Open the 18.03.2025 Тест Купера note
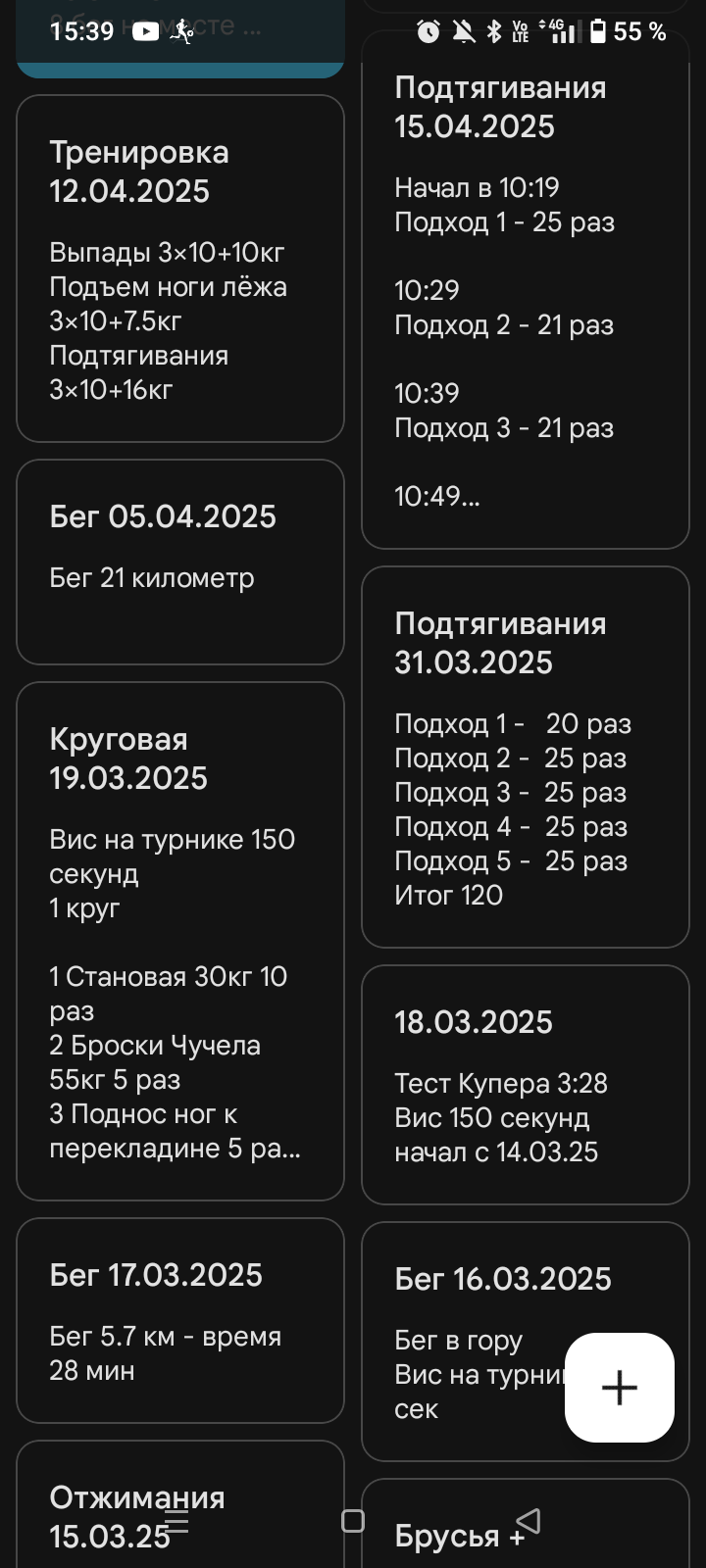This screenshot has width=706, height=1568. 525,1084
